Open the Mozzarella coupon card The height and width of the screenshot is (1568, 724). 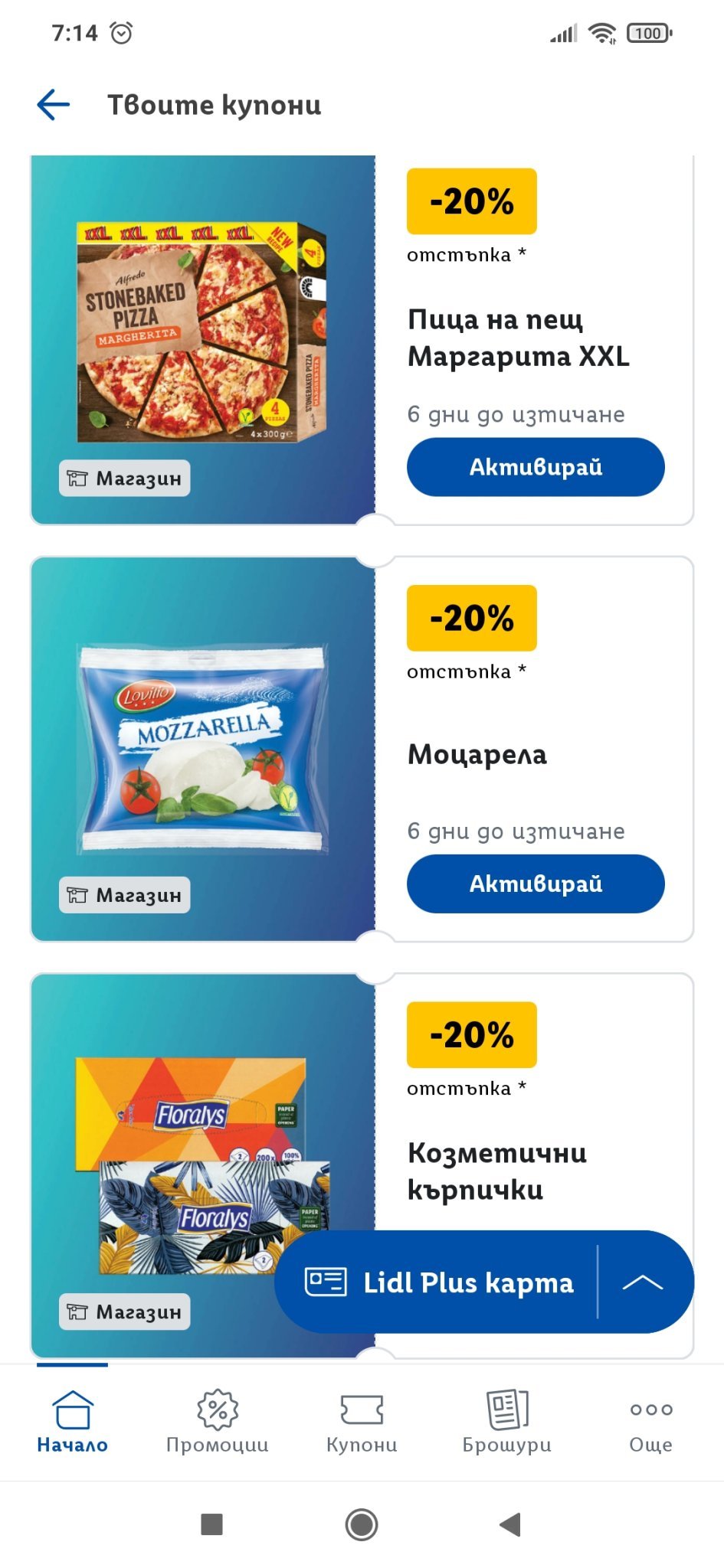pyautogui.click(x=203, y=750)
